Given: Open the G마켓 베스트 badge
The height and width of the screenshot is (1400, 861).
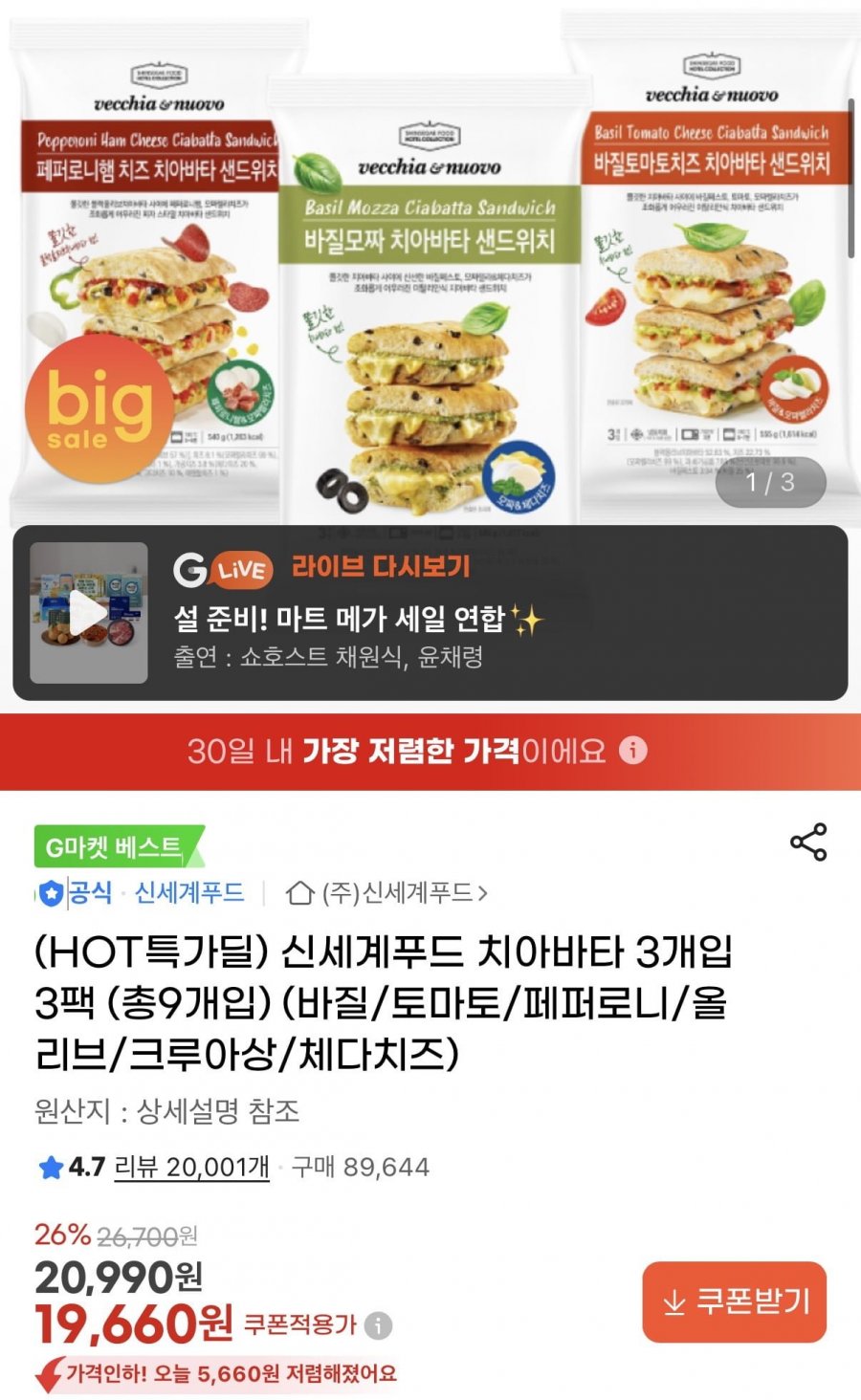Looking at the screenshot, I should coord(117,846).
